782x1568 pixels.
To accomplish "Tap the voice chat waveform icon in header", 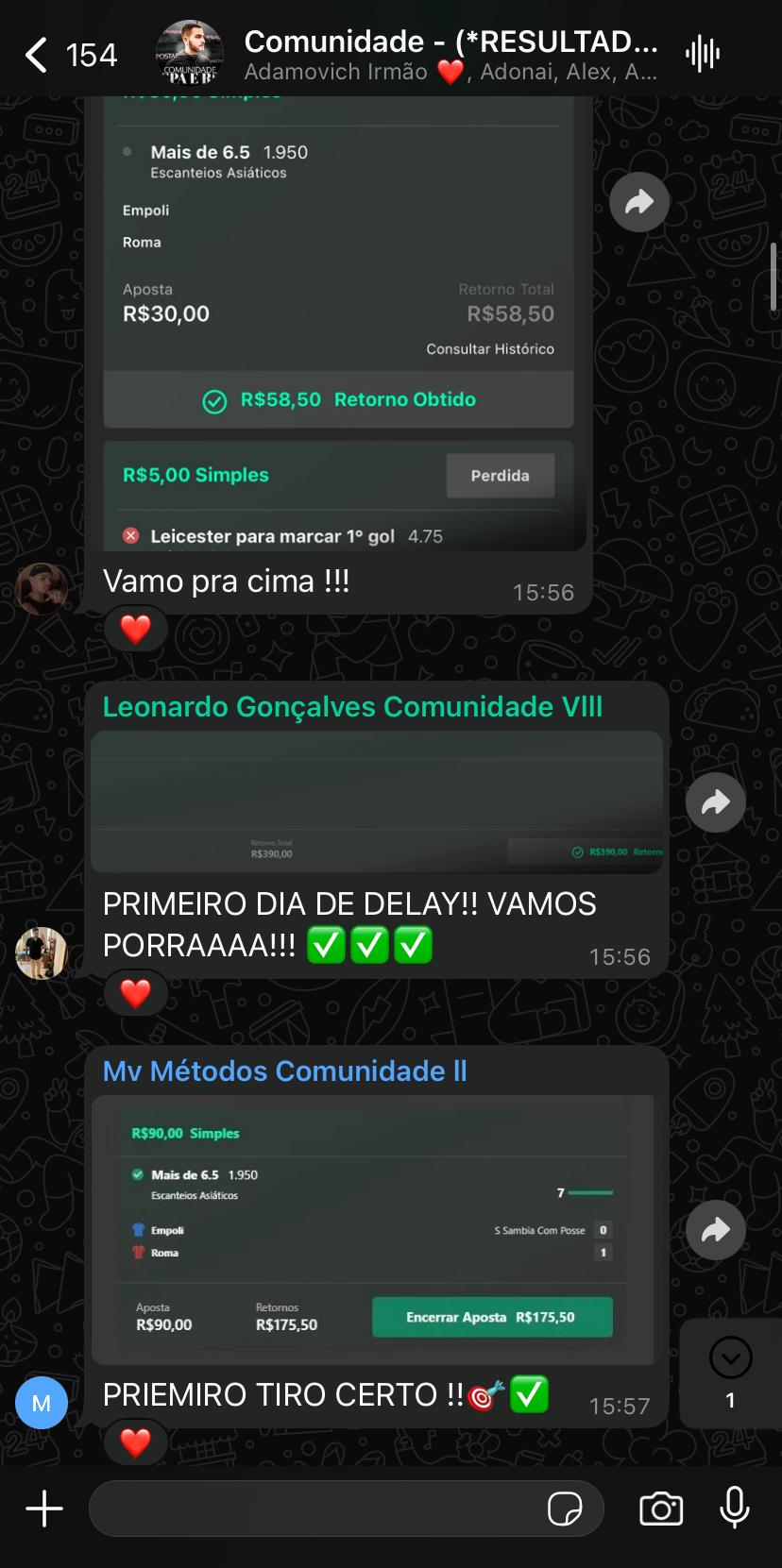I will [703, 54].
